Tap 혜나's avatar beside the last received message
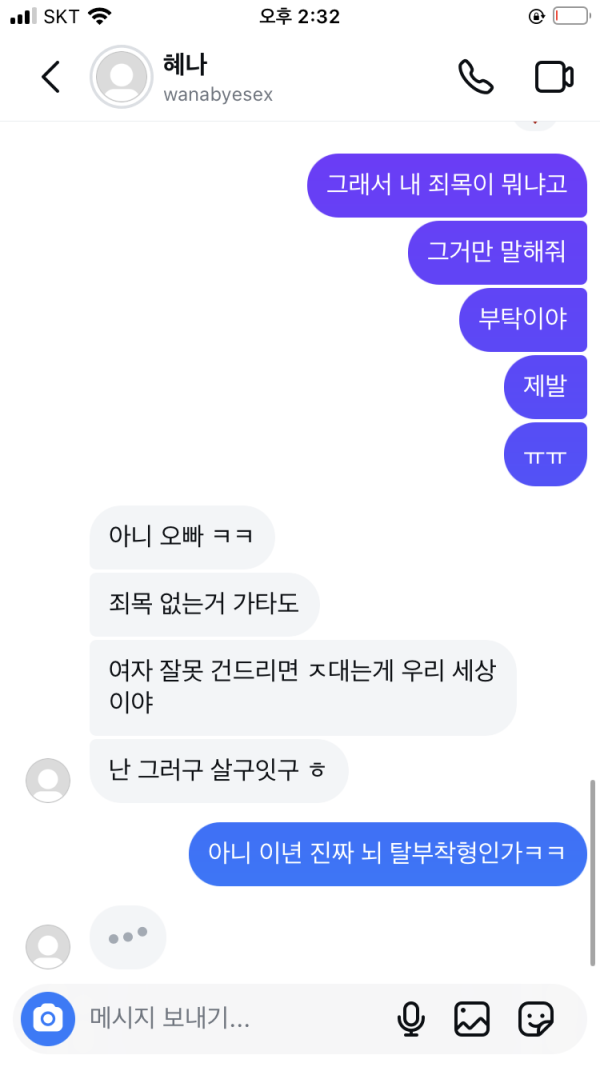The width and height of the screenshot is (600, 1067). (x=48, y=780)
